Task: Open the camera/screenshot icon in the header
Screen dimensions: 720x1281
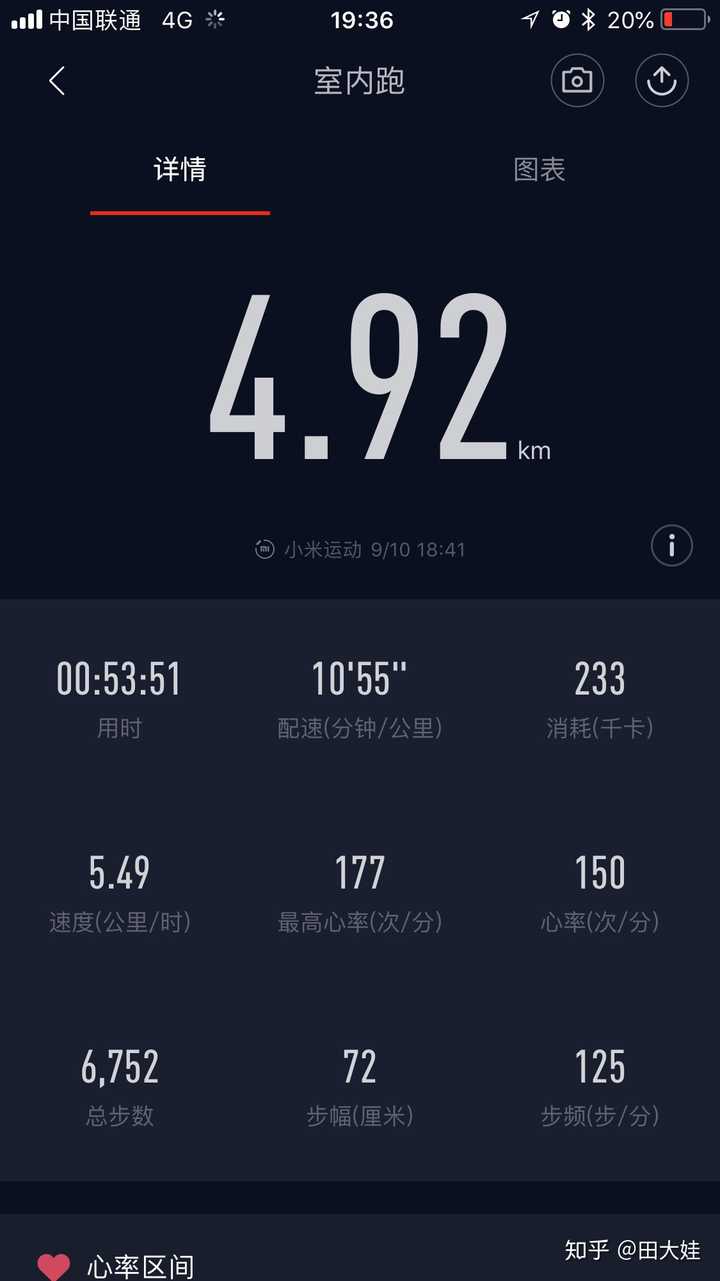Action: 577,81
